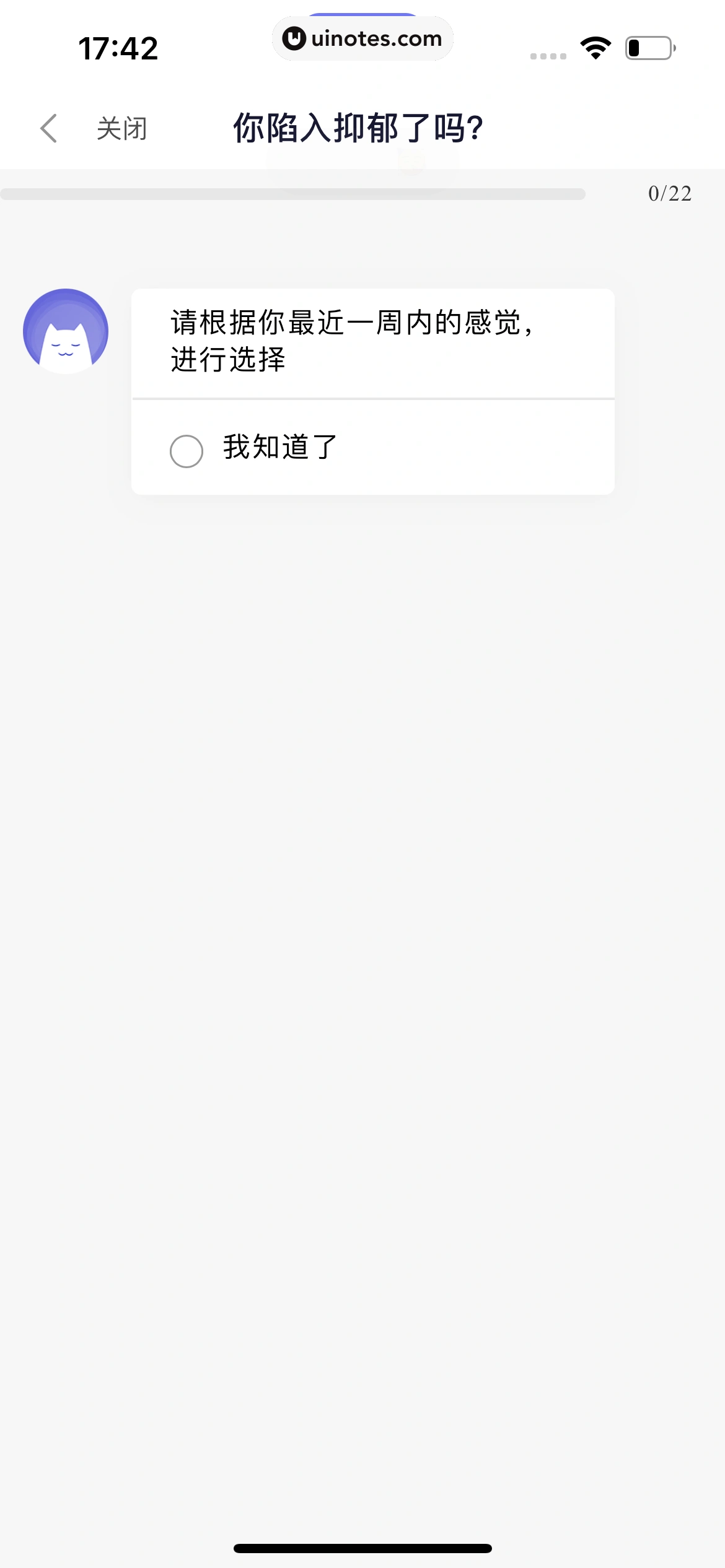
Task: Tap the cellular signal dots indicator
Action: (548, 56)
